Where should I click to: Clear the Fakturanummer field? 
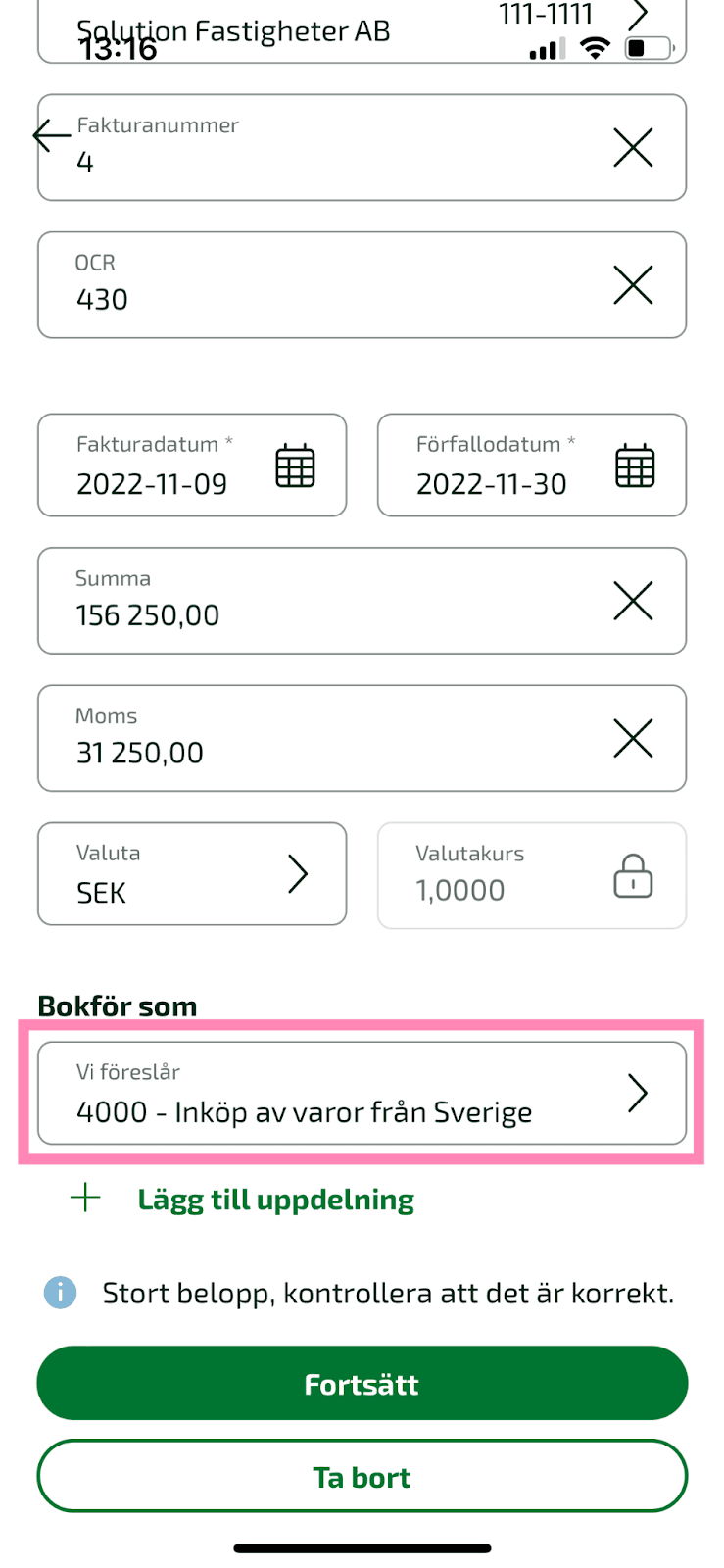tap(633, 148)
